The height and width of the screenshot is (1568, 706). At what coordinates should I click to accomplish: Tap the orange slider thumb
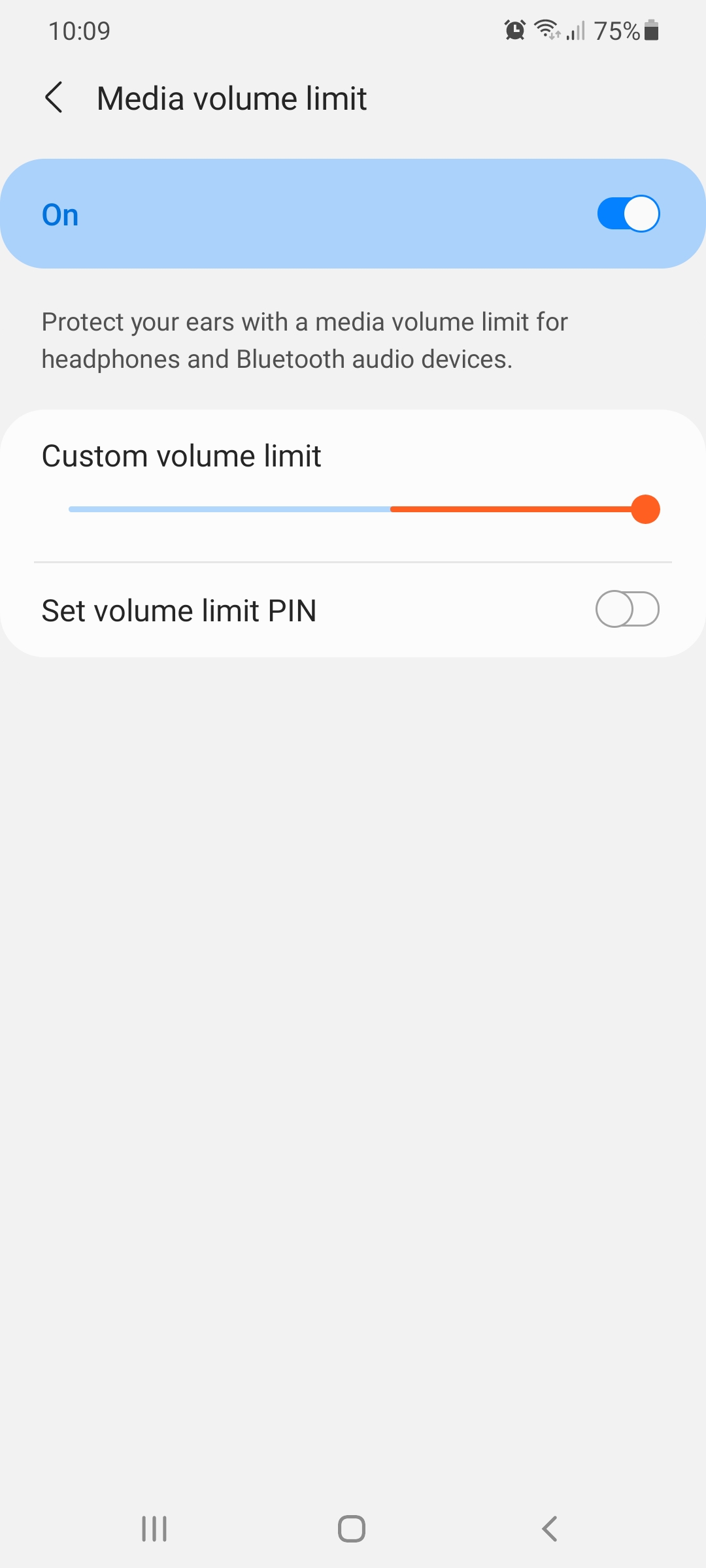646,509
